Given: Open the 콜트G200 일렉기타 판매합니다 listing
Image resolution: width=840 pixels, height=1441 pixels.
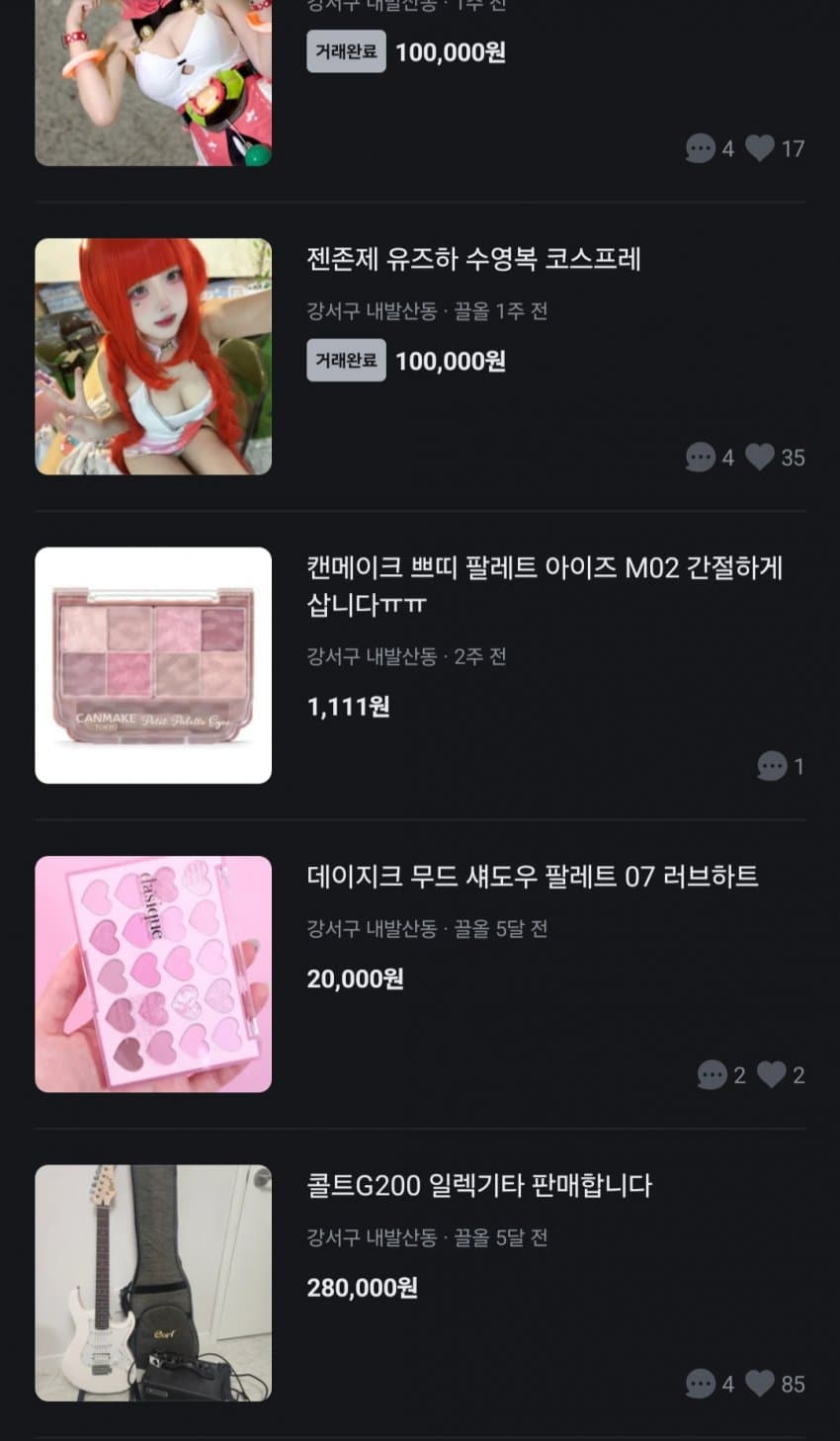Looking at the screenshot, I should click(x=479, y=1185).
